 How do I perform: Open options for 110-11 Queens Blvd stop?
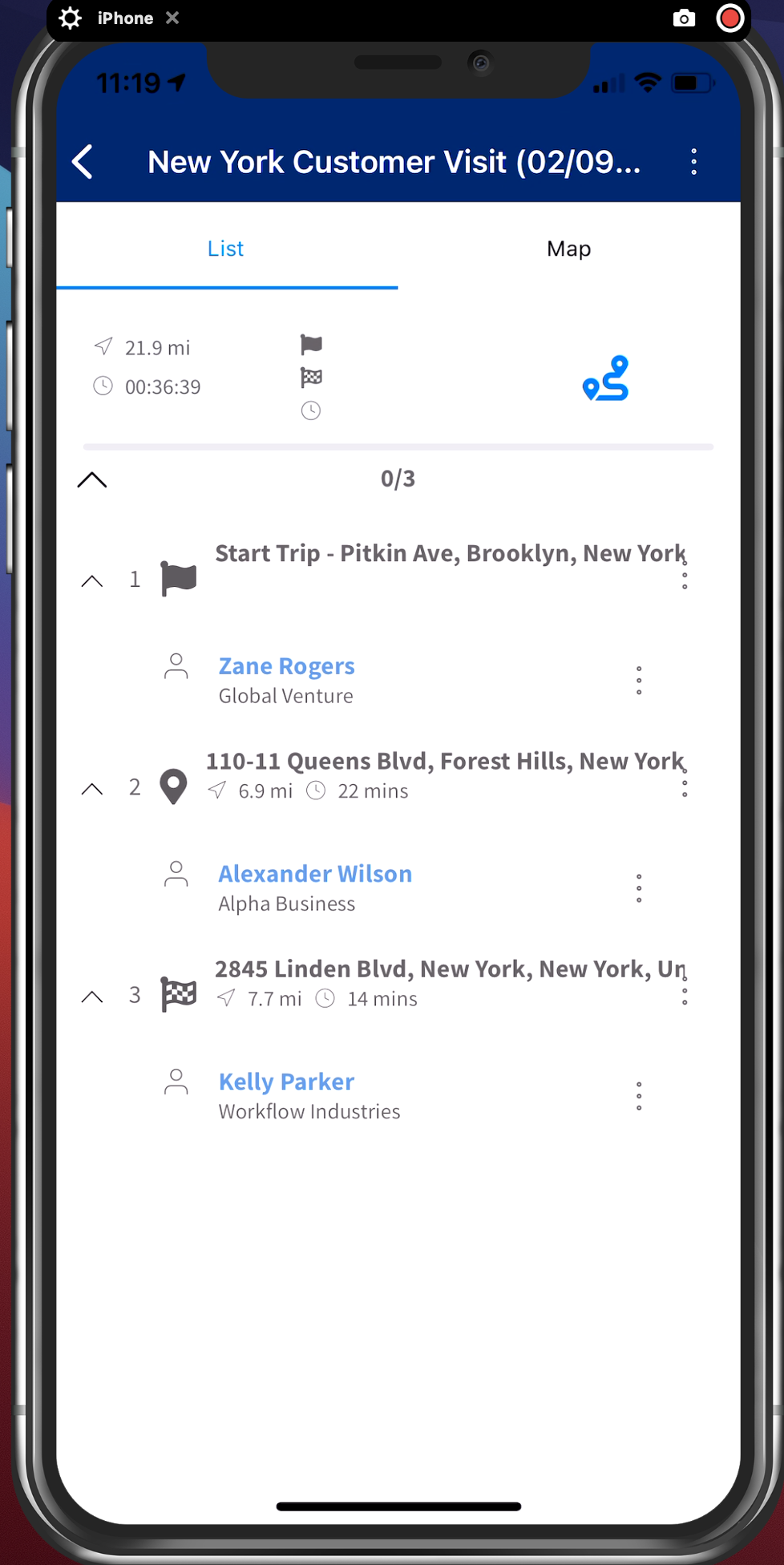pyautogui.click(x=685, y=783)
